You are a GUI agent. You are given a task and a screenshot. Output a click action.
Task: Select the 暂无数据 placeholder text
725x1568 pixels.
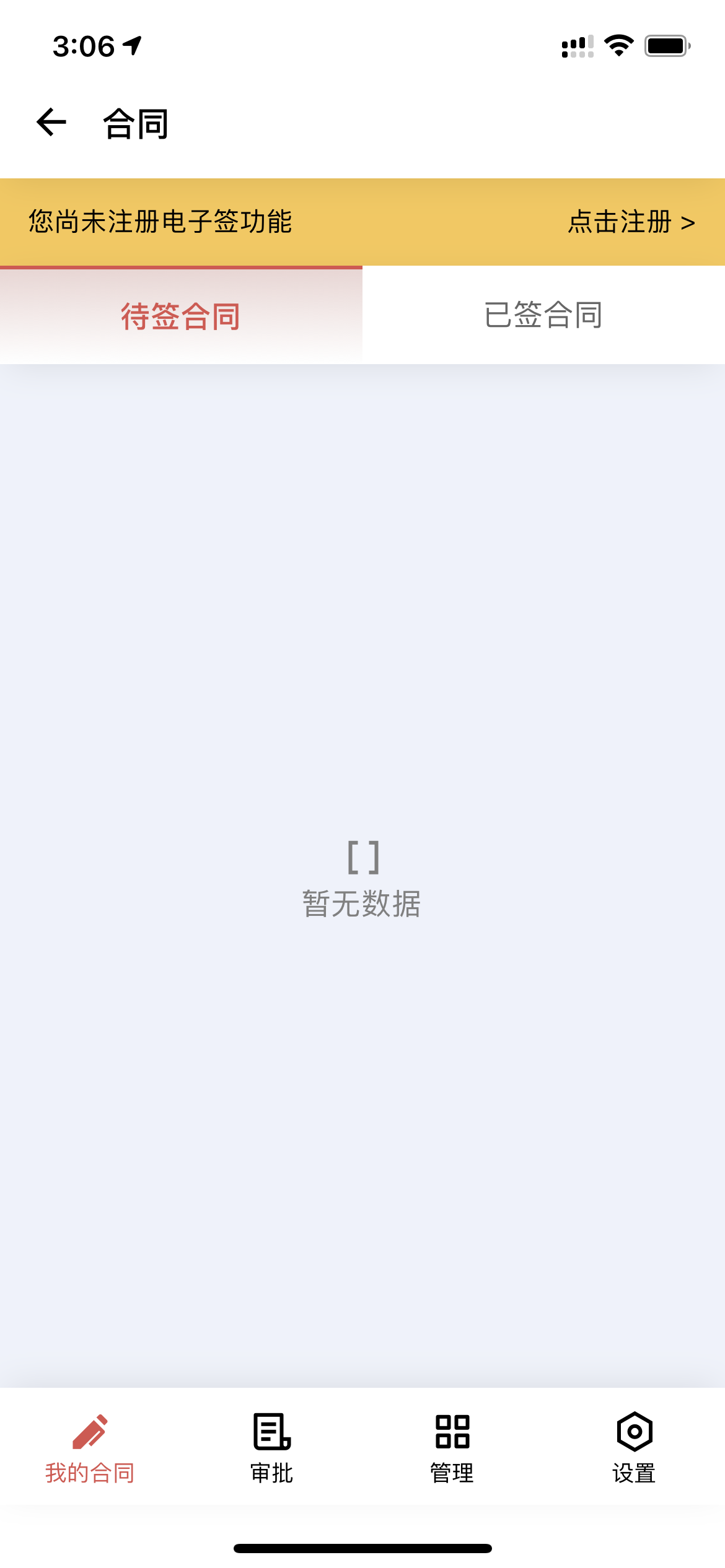coord(362,904)
